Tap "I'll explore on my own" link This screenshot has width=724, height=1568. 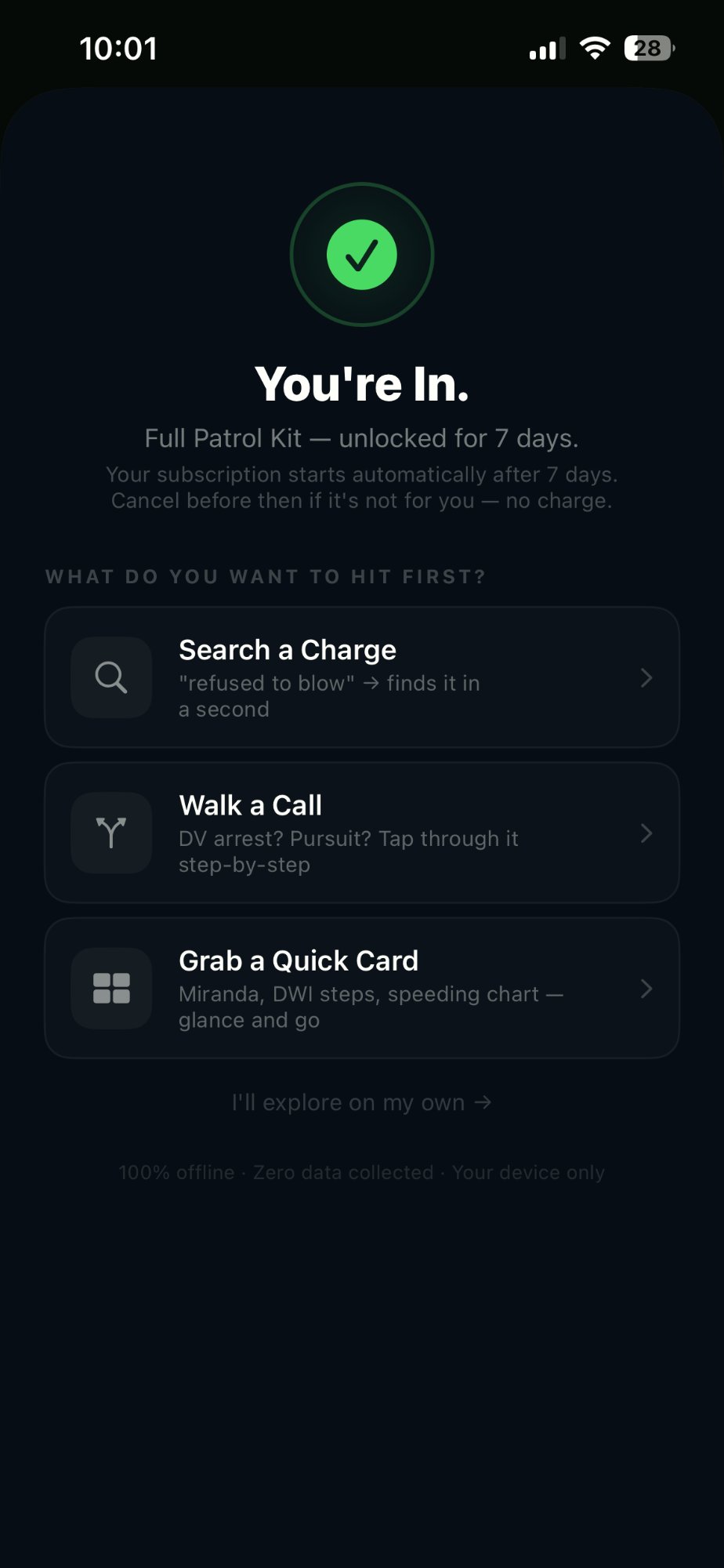[361, 1102]
